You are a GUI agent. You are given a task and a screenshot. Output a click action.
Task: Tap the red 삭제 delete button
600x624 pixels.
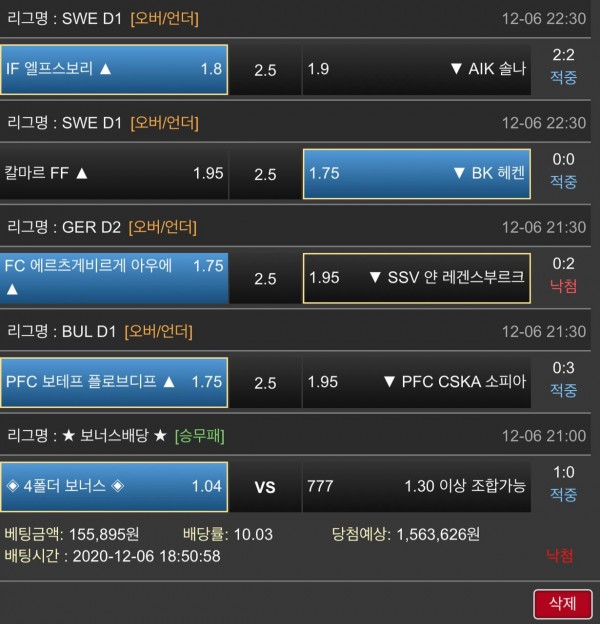point(561,603)
